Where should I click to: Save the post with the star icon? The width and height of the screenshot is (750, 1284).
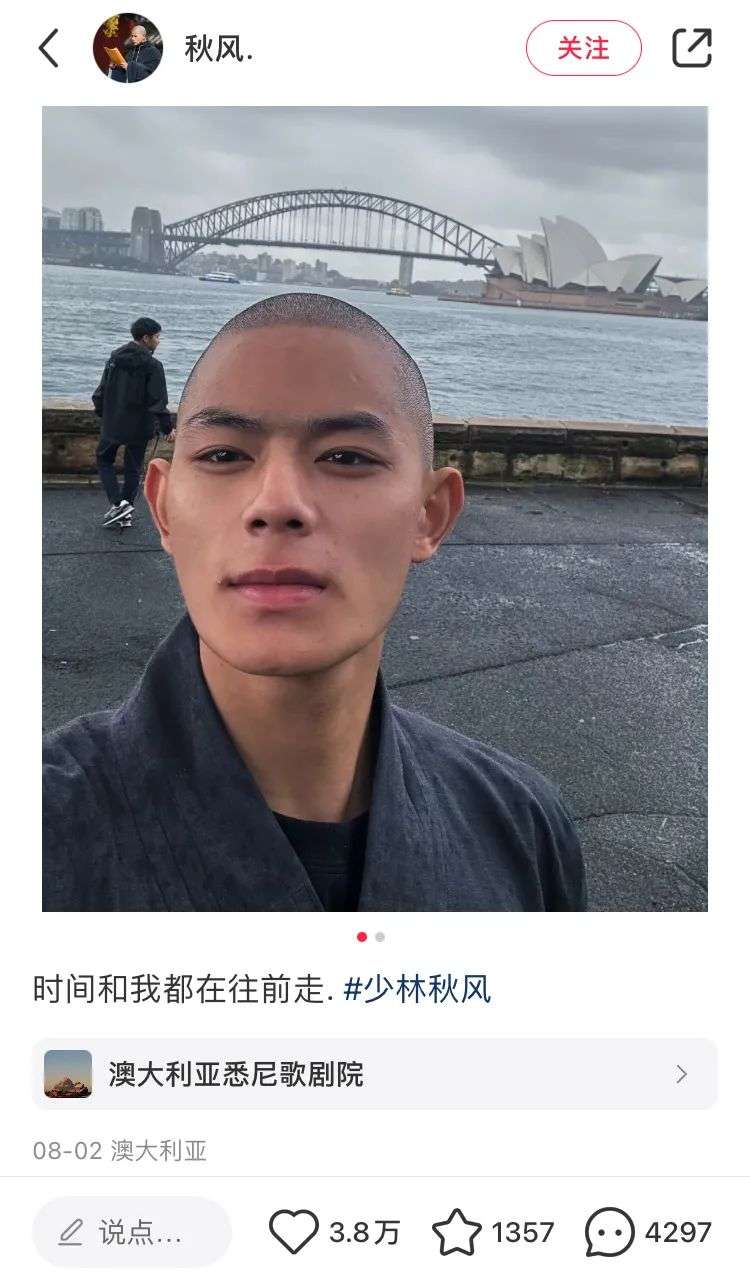pos(456,1232)
